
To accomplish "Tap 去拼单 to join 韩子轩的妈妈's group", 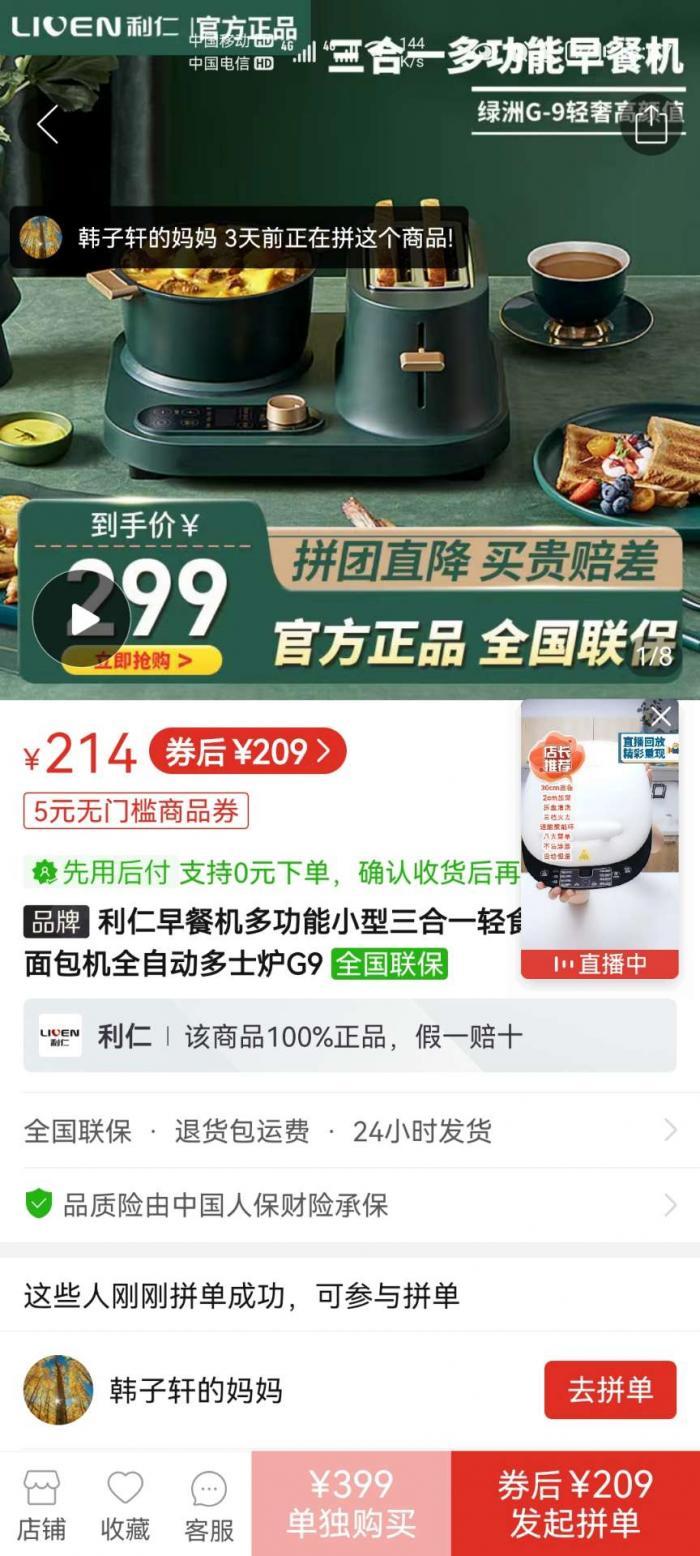I will coord(609,1390).
